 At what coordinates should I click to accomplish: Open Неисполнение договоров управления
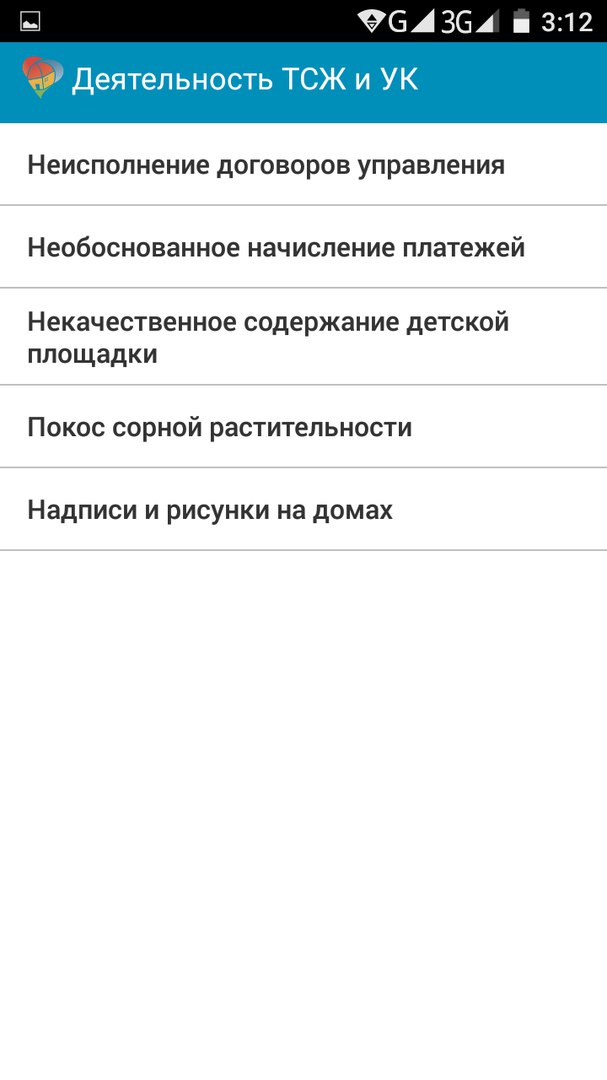click(303, 165)
